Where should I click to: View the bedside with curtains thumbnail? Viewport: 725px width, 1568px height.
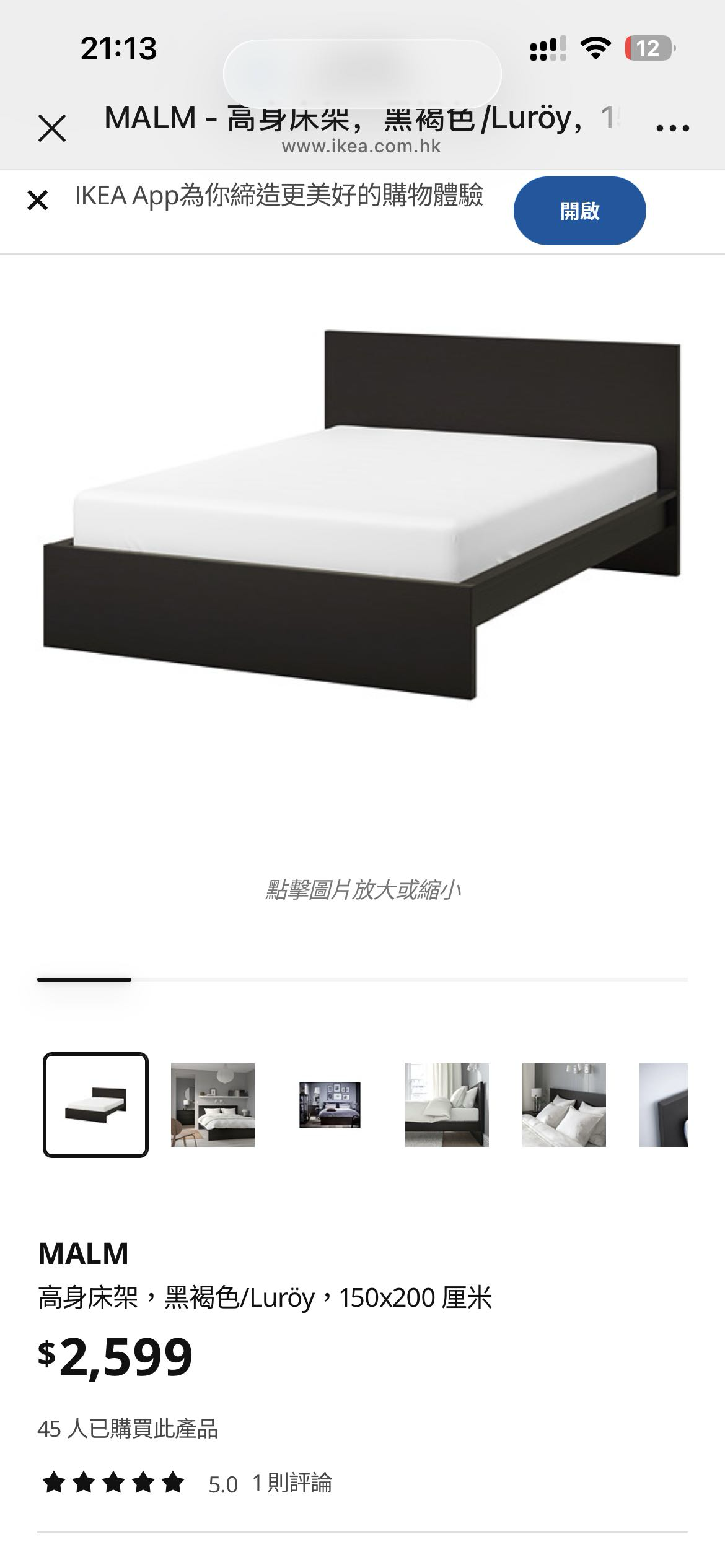click(447, 1105)
